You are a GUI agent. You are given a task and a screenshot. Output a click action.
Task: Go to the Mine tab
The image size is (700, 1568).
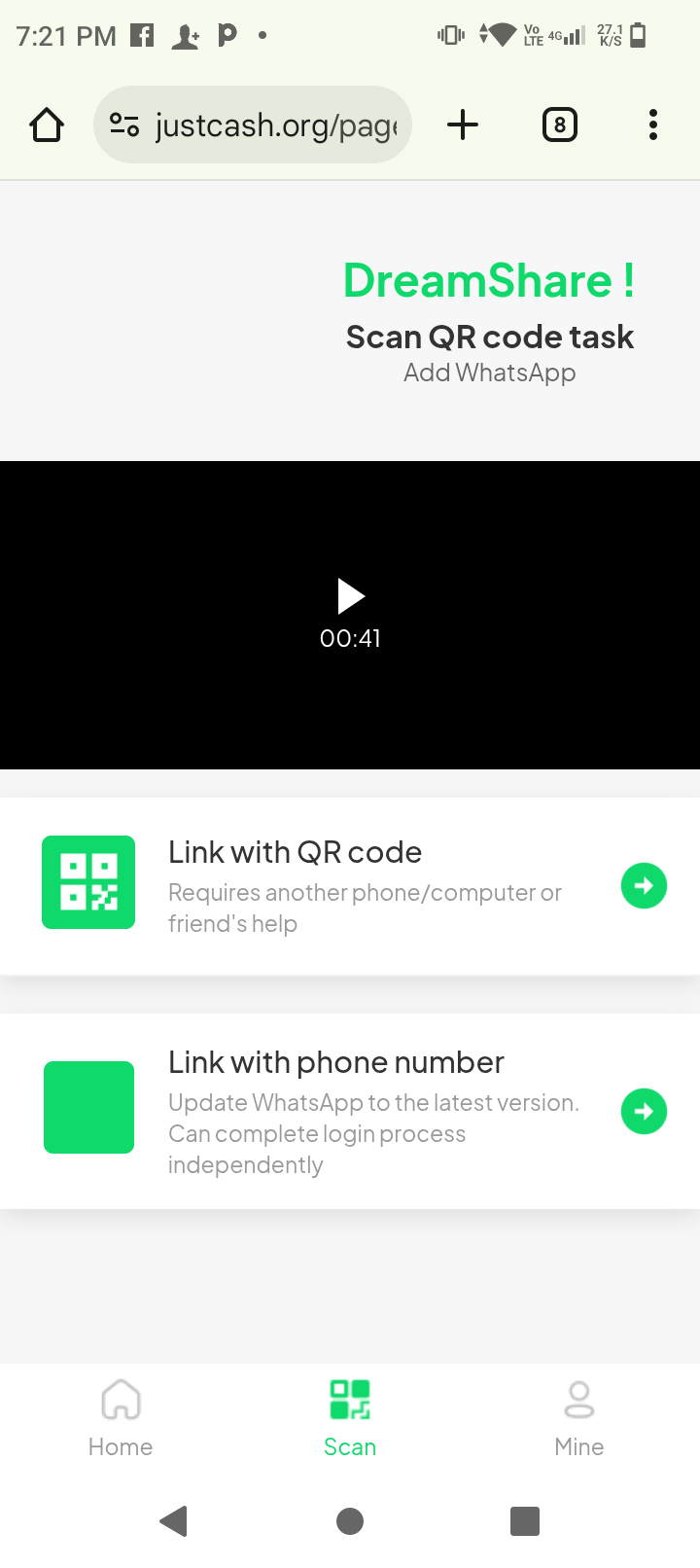[579, 1419]
